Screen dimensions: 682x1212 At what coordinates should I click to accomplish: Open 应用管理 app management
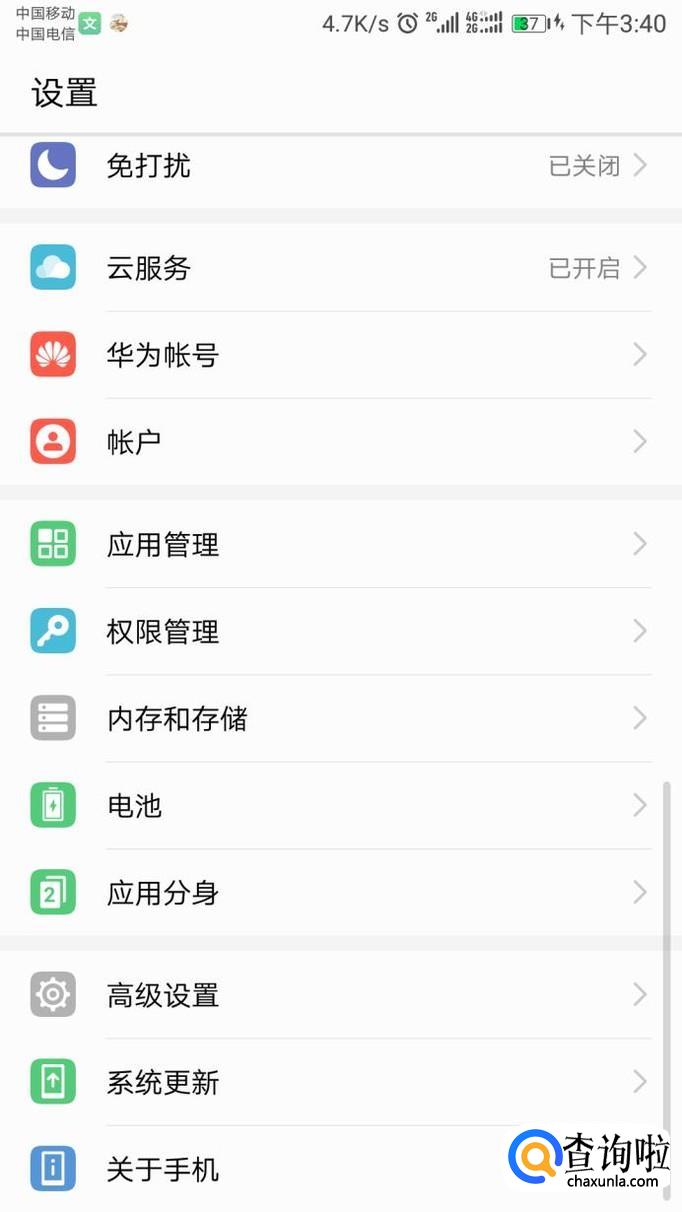point(340,545)
